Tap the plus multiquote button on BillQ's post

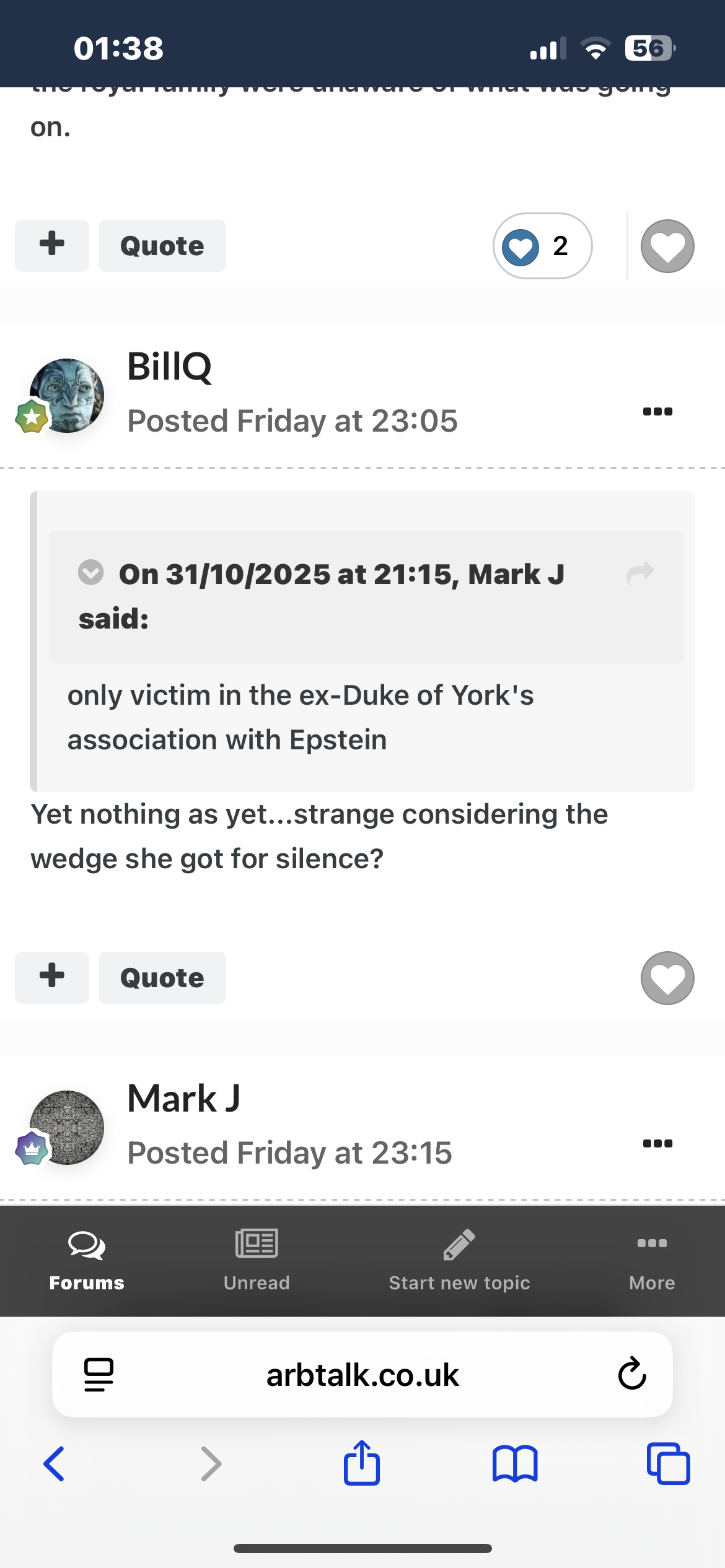(52, 977)
